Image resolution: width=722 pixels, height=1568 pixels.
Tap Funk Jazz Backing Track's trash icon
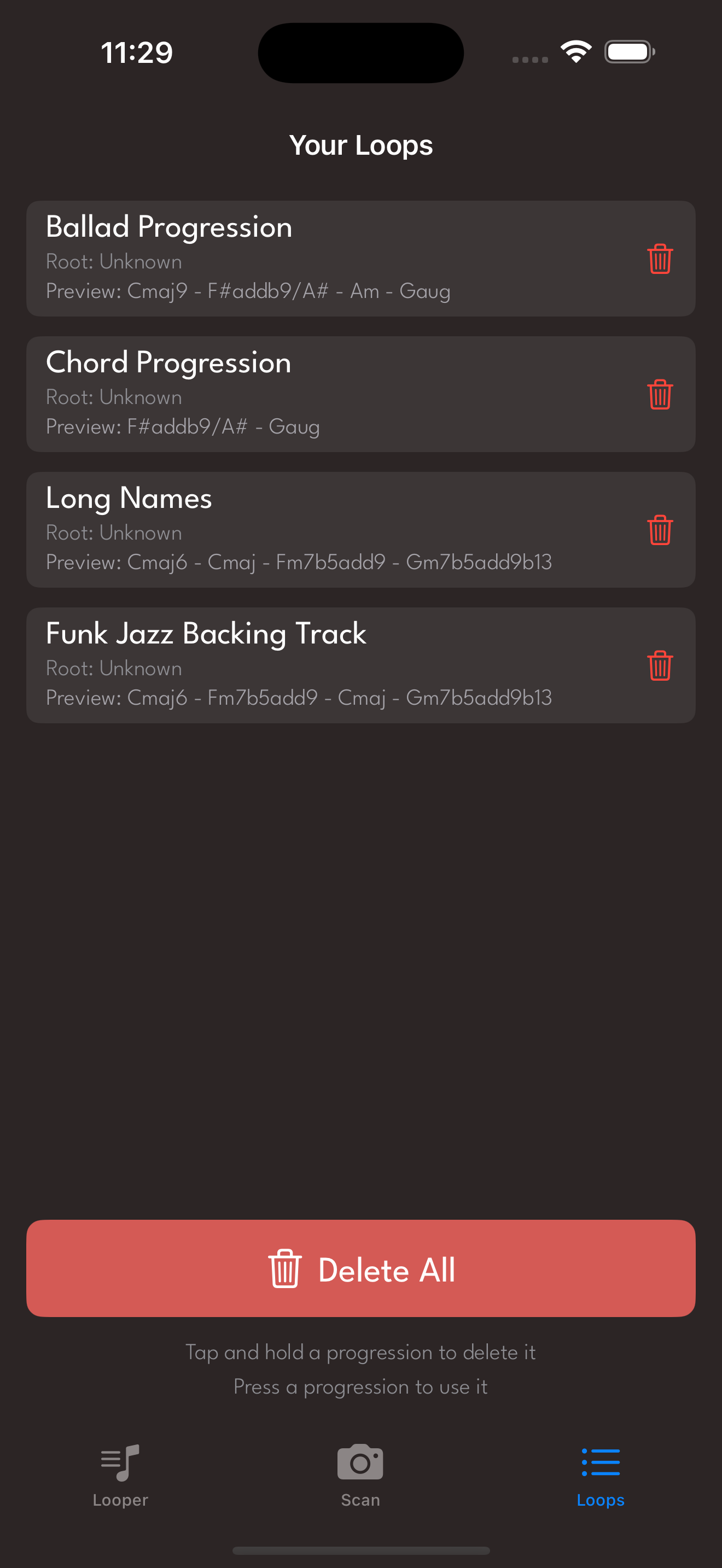click(x=660, y=665)
